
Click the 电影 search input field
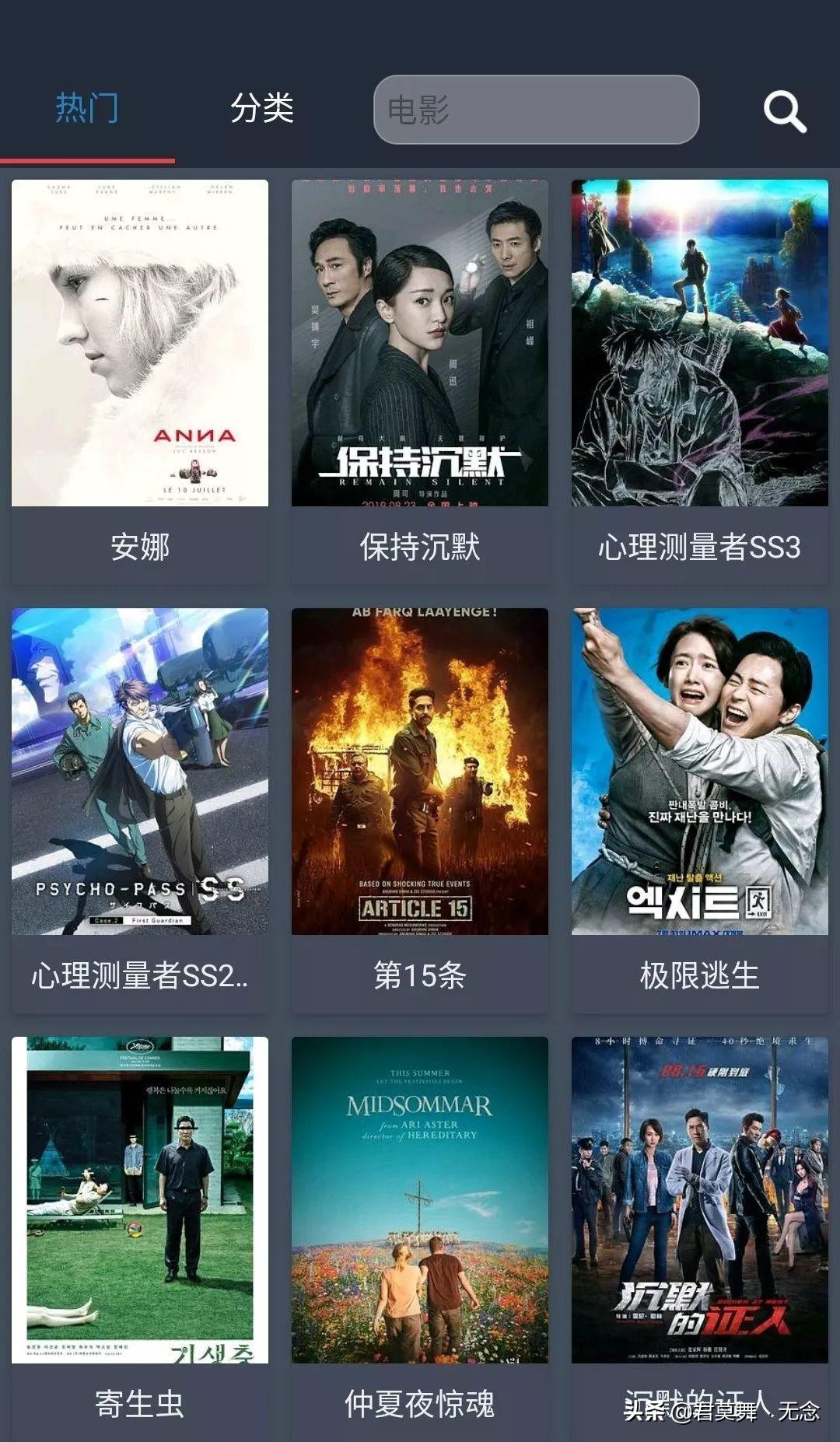537,111
